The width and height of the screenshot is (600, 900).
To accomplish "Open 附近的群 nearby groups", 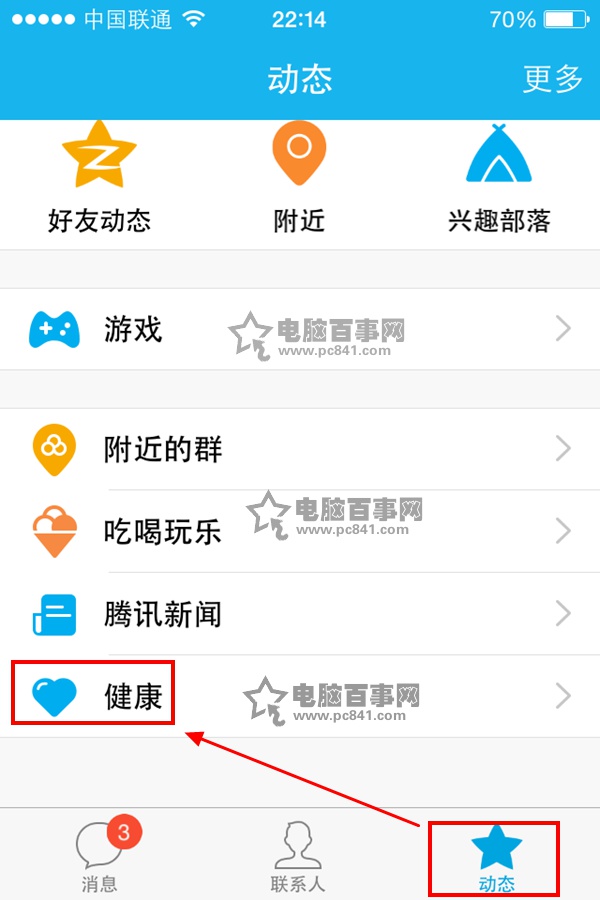I will click(300, 449).
